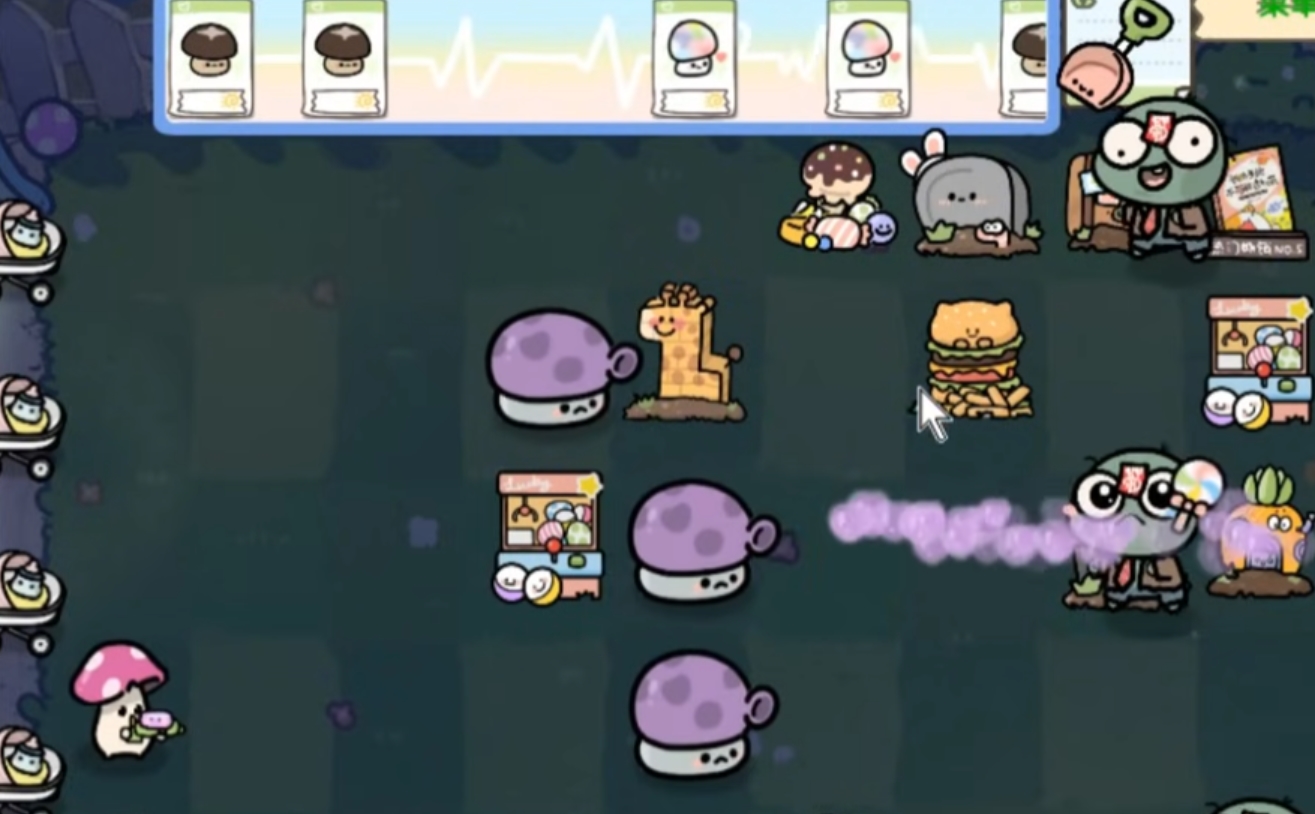The height and width of the screenshot is (814, 1315).
Task: Choose the cut-off mushroom card beside the shovel
Action: [x=1024, y=58]
